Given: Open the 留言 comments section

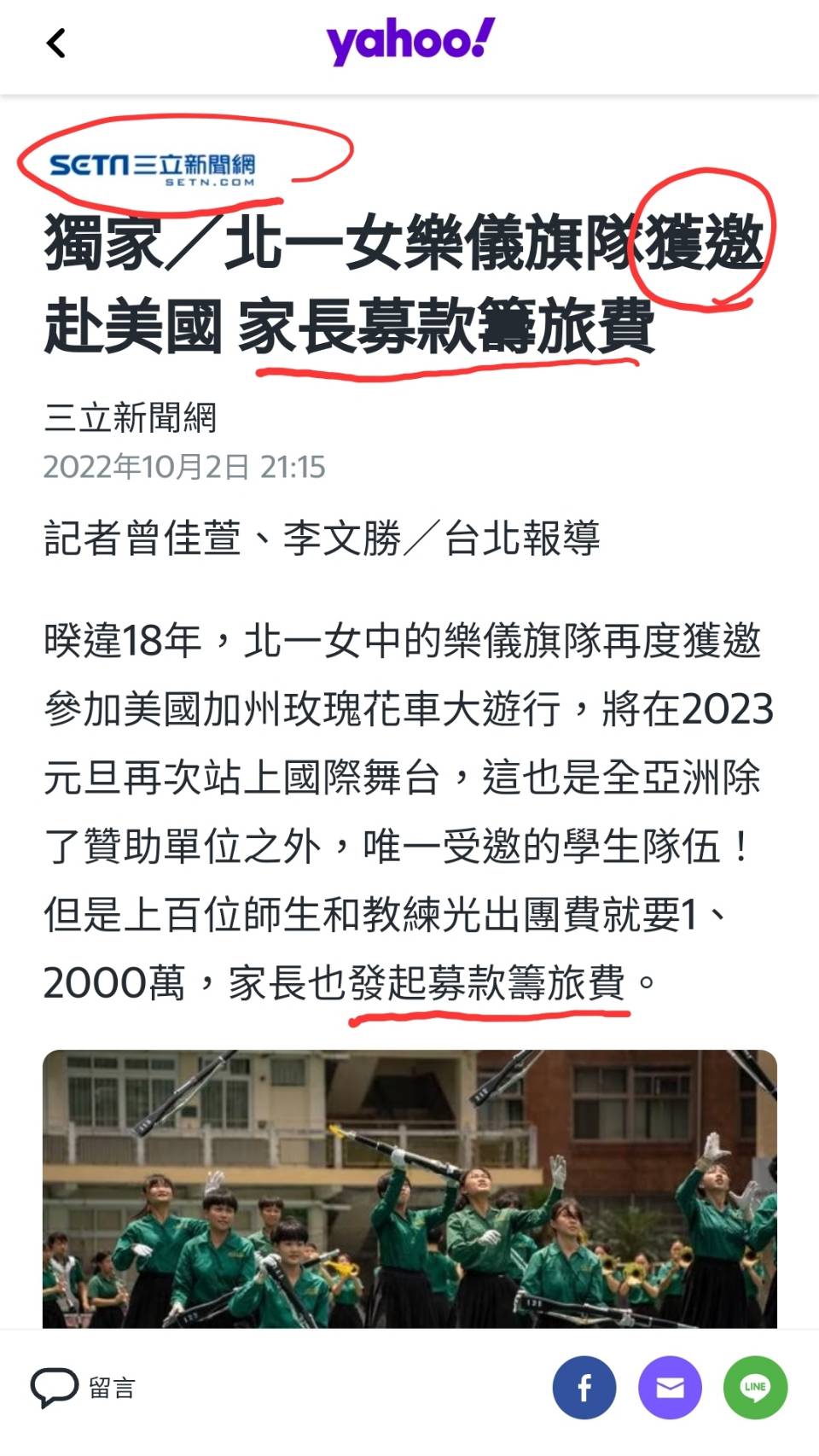Looking at the screenshot, I should coord(84,1388).
